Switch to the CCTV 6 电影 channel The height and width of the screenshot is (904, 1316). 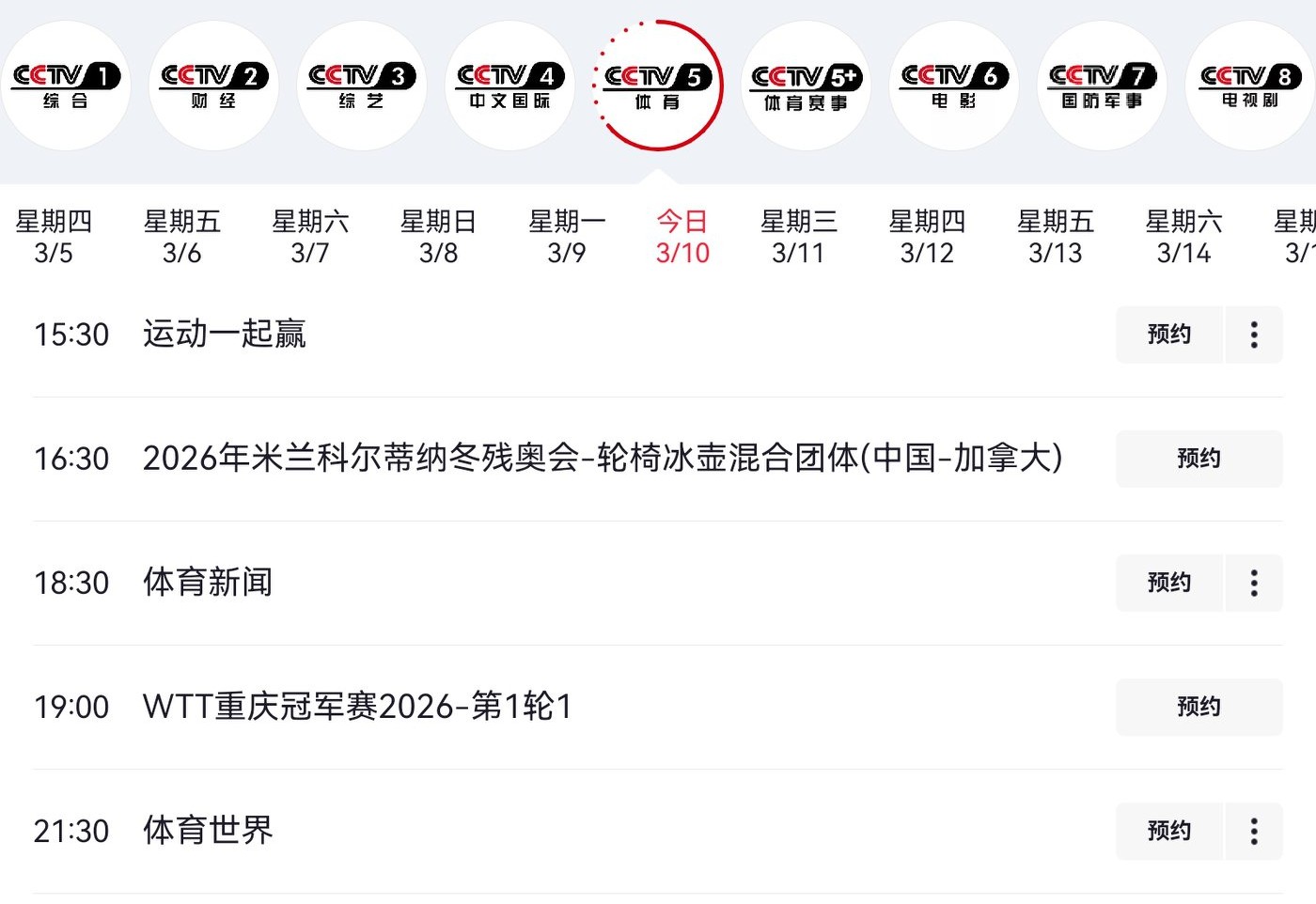pyautogui.click(x=954, y=86)
